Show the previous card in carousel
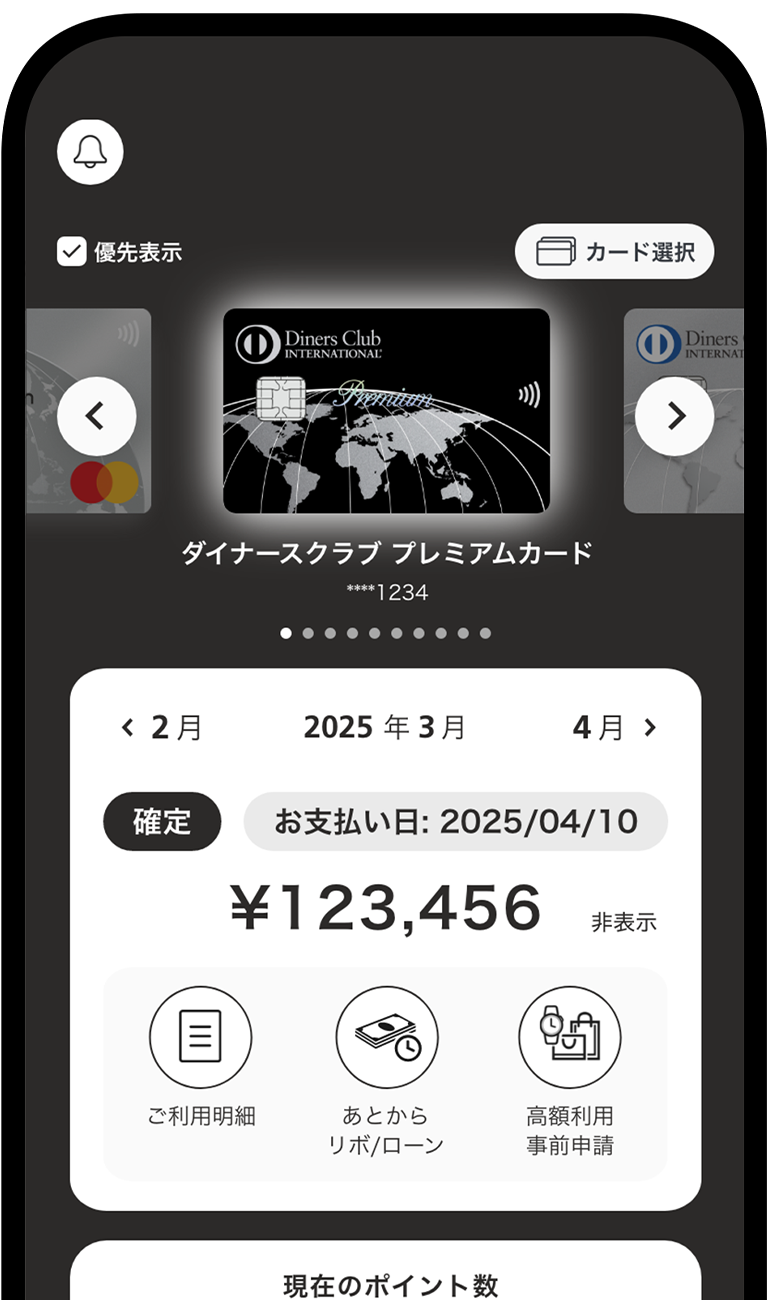Viewport: 768px width, 1300px height. [96, 416]
